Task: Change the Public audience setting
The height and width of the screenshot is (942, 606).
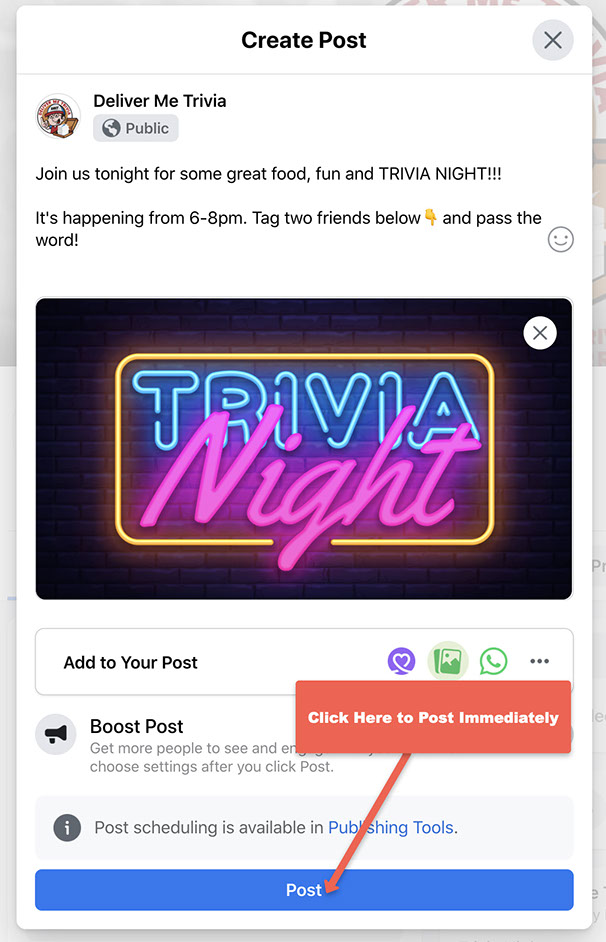Action: tap(136, 128)
